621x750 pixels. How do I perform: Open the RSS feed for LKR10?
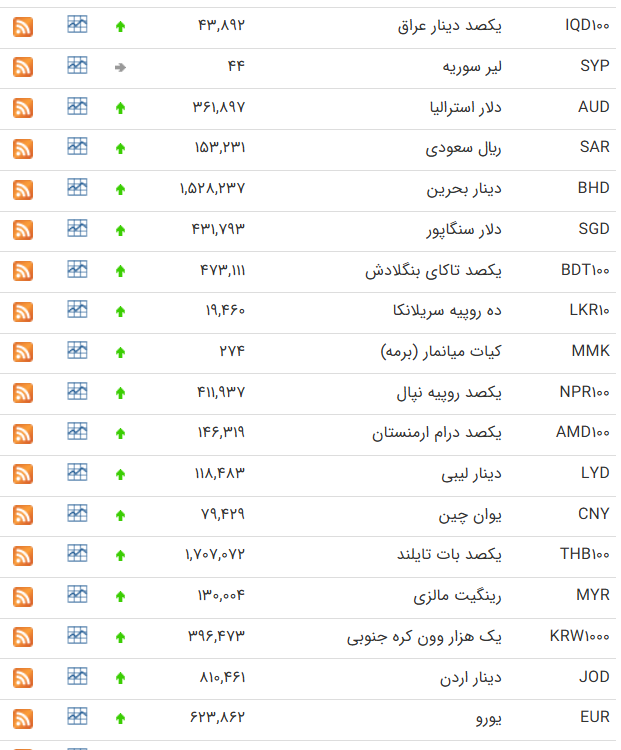(23, 311)
